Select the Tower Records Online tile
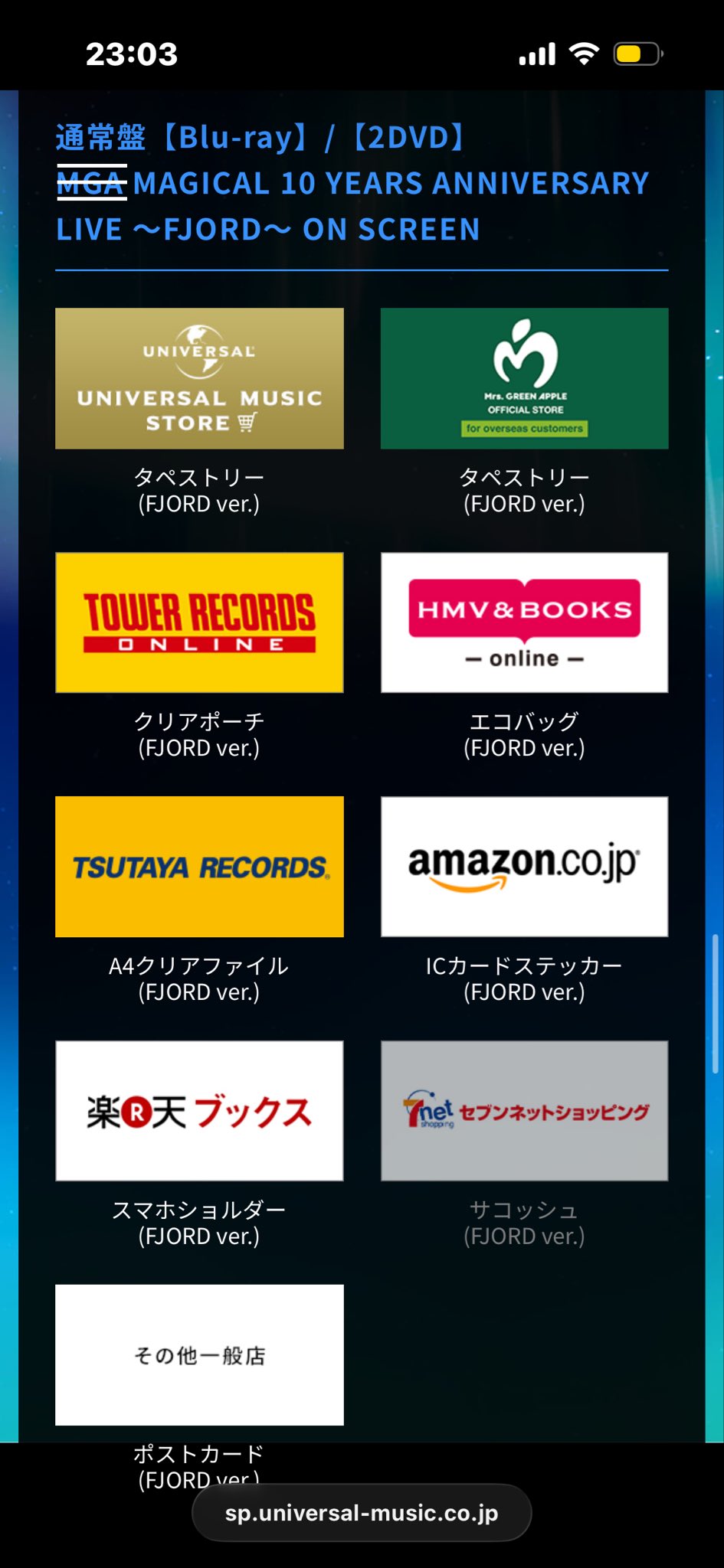 199,622
